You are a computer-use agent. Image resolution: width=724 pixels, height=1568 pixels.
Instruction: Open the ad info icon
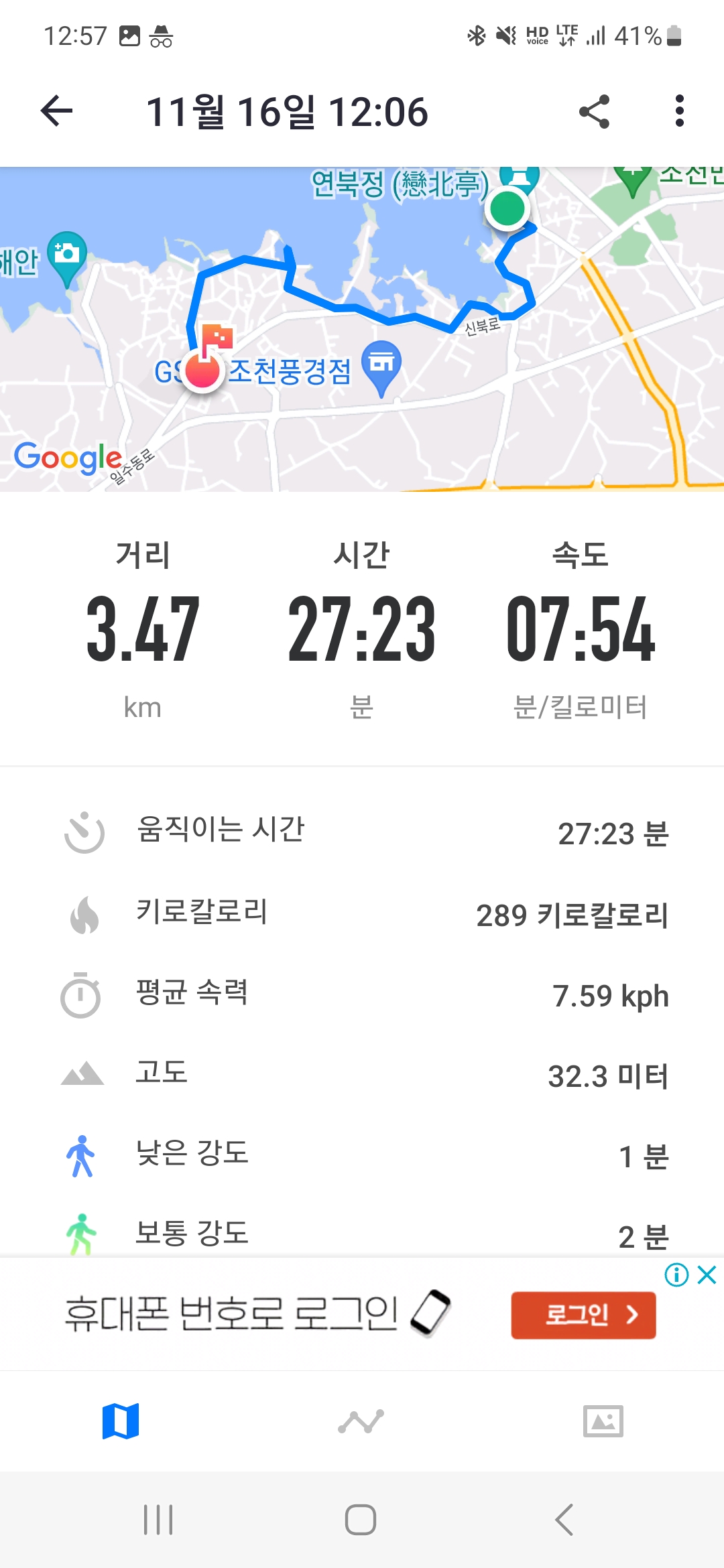tap(676, 1275)
